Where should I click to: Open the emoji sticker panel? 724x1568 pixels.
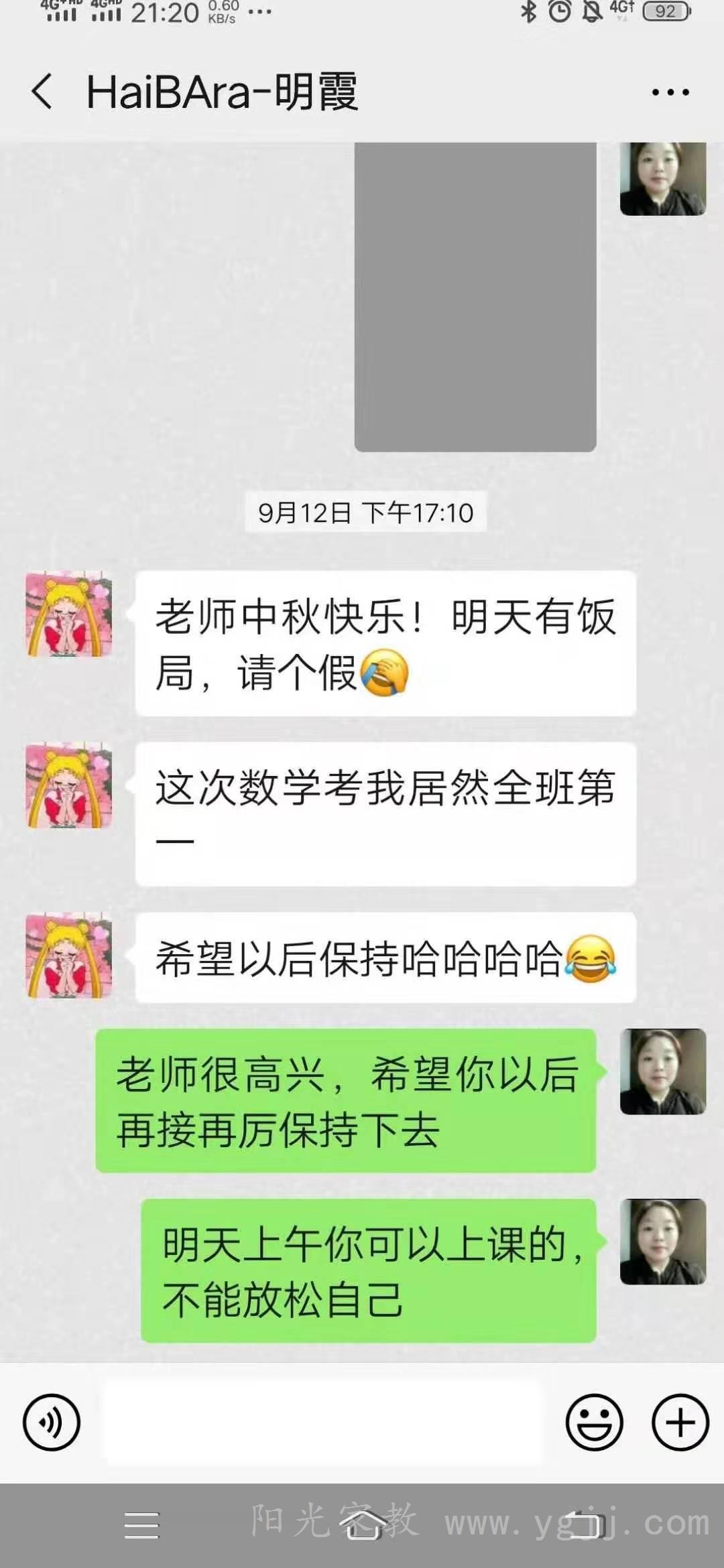click(594, 1422)
